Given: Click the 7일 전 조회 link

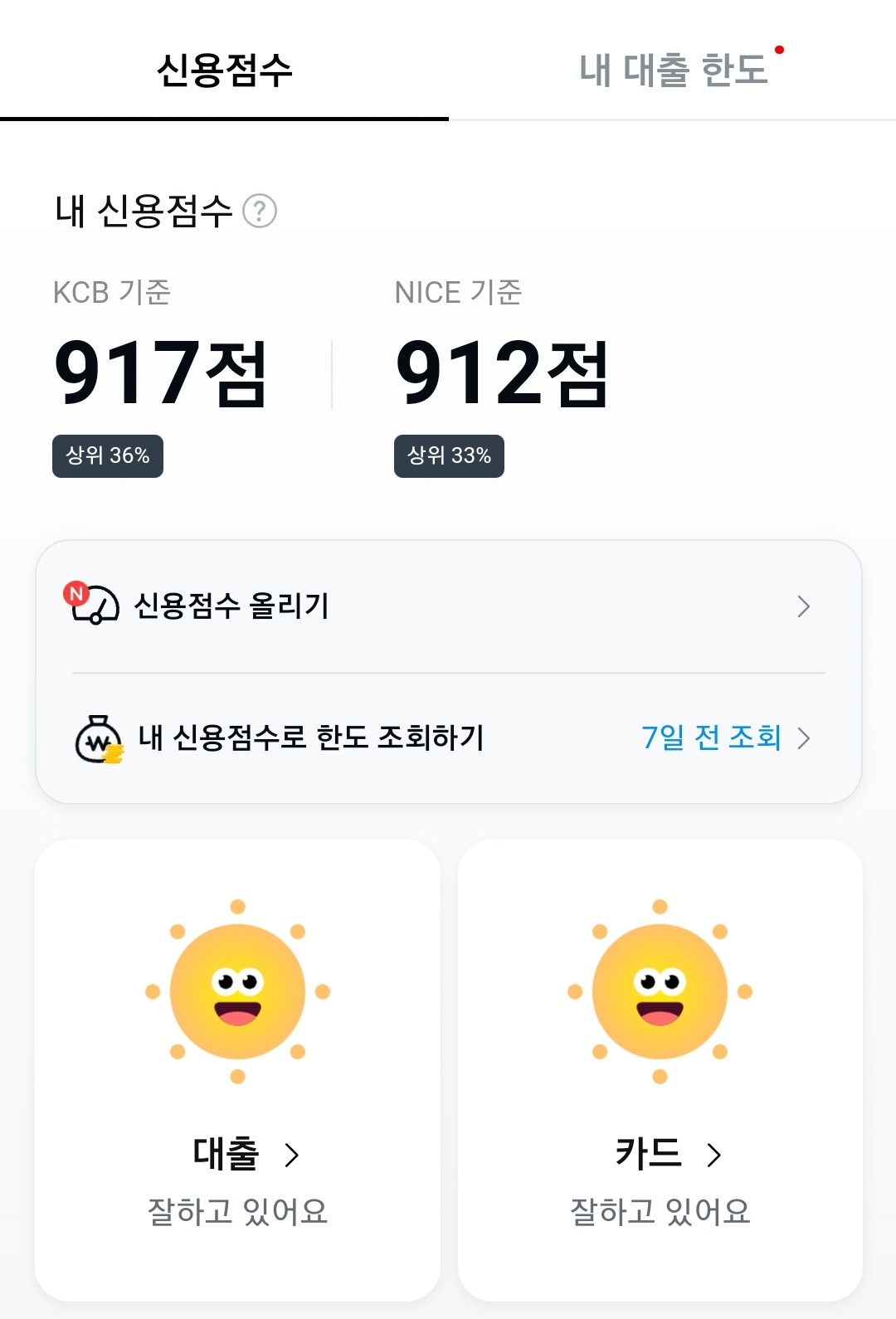Looking at the screenshot, I should pyautogui.click(x=709, y=739).
